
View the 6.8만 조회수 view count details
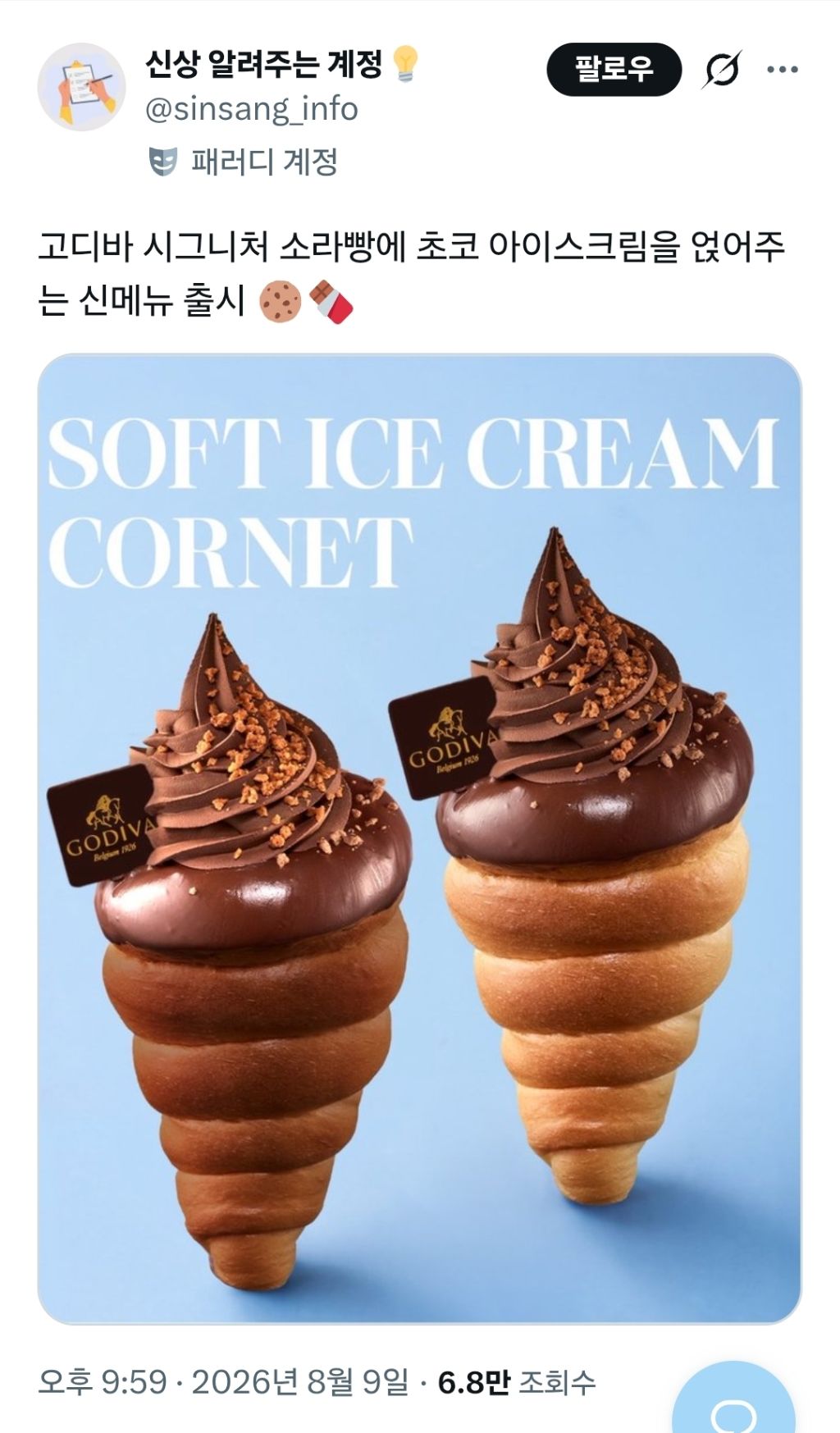point(516,1382)
